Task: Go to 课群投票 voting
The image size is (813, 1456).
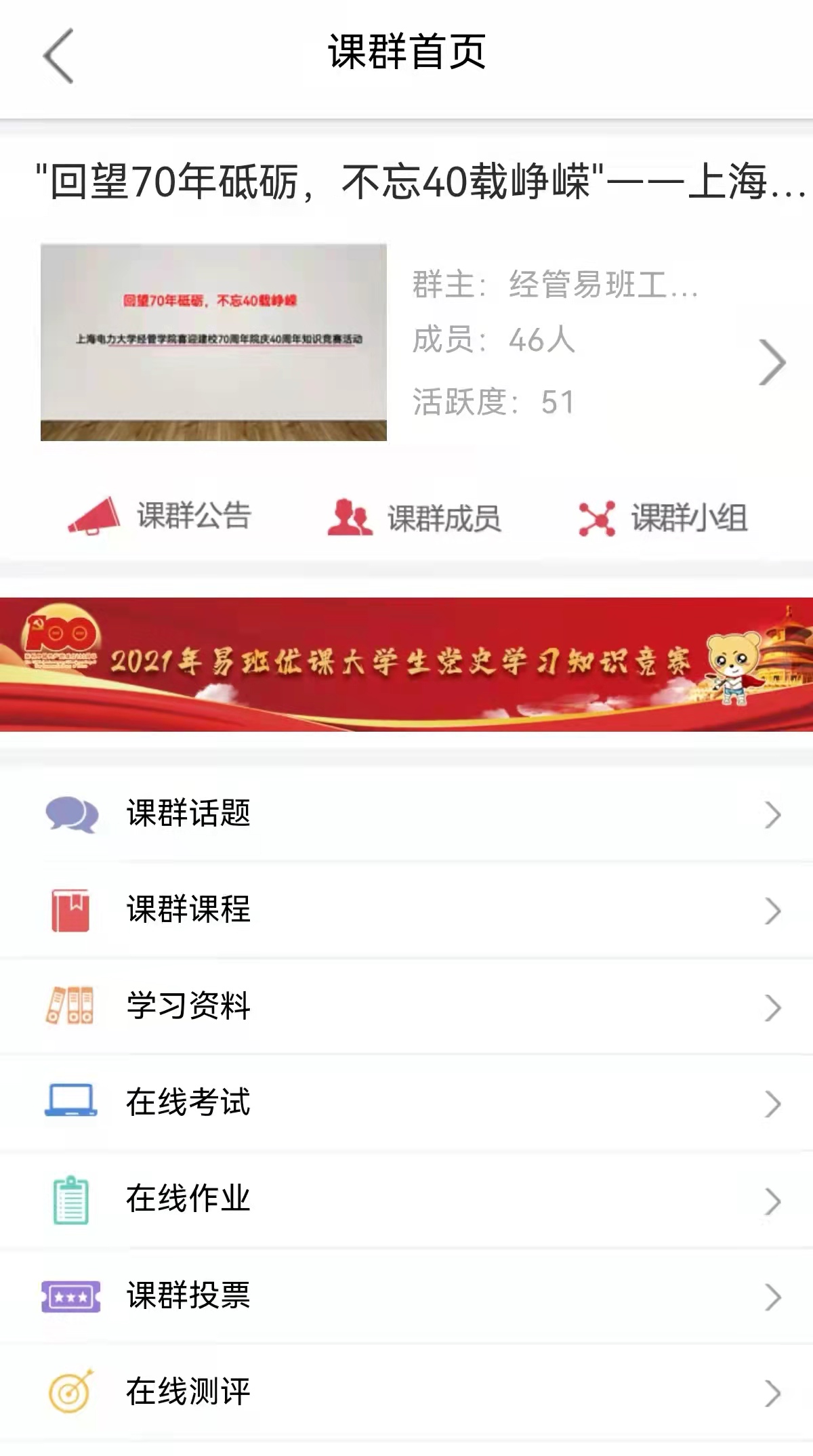Action: coord(406,1296)
